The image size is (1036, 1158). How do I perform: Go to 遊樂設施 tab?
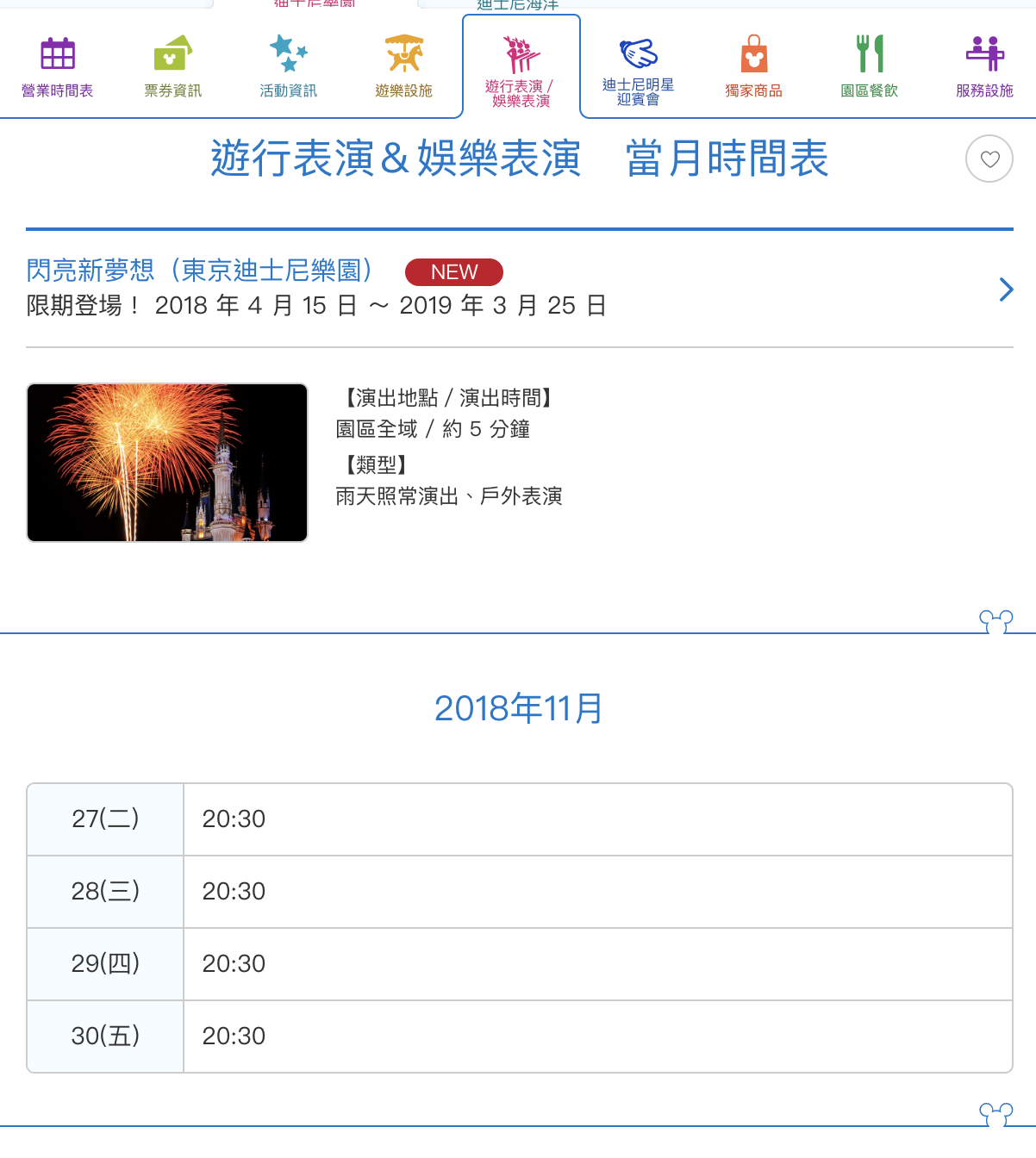point(404,68)
